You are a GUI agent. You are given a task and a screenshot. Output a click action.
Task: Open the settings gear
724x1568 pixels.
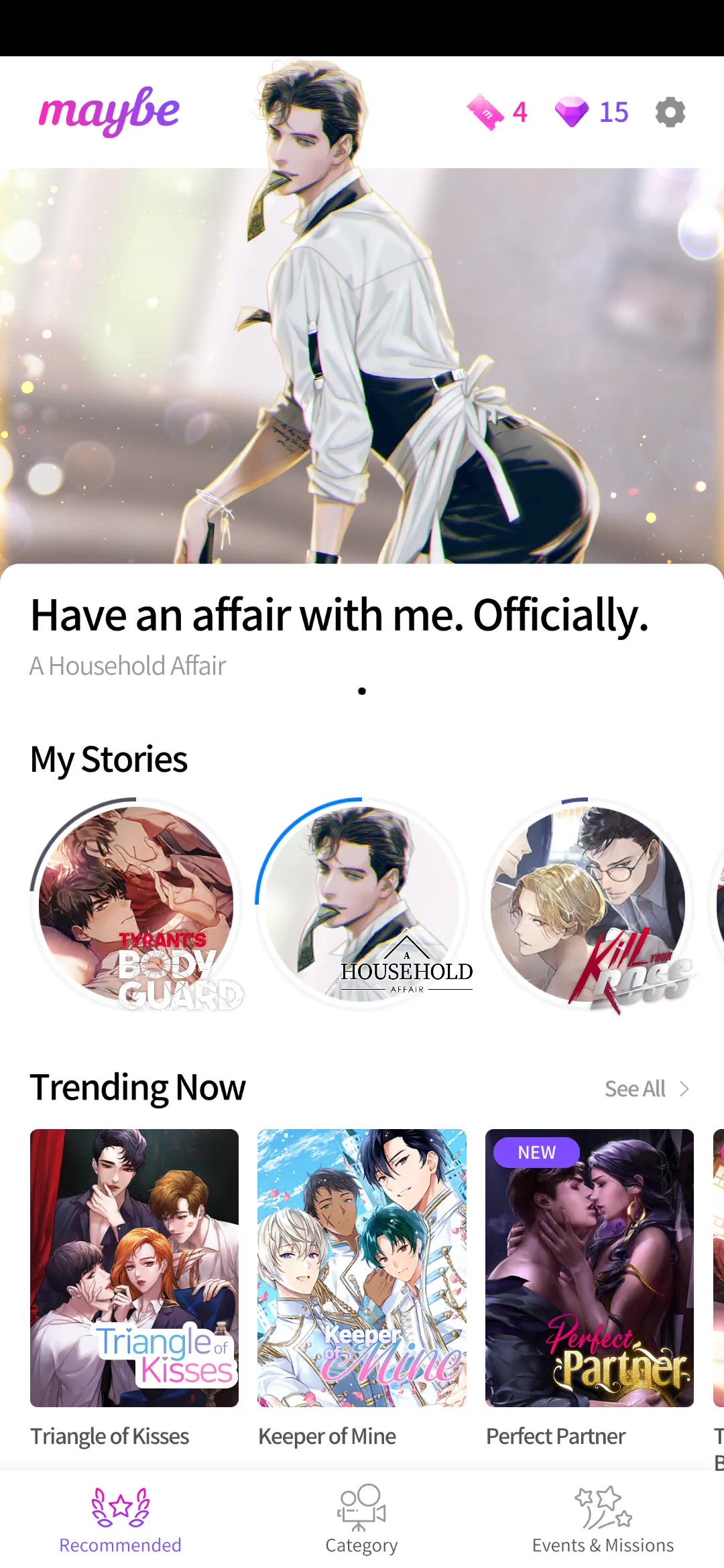(670, 112)
